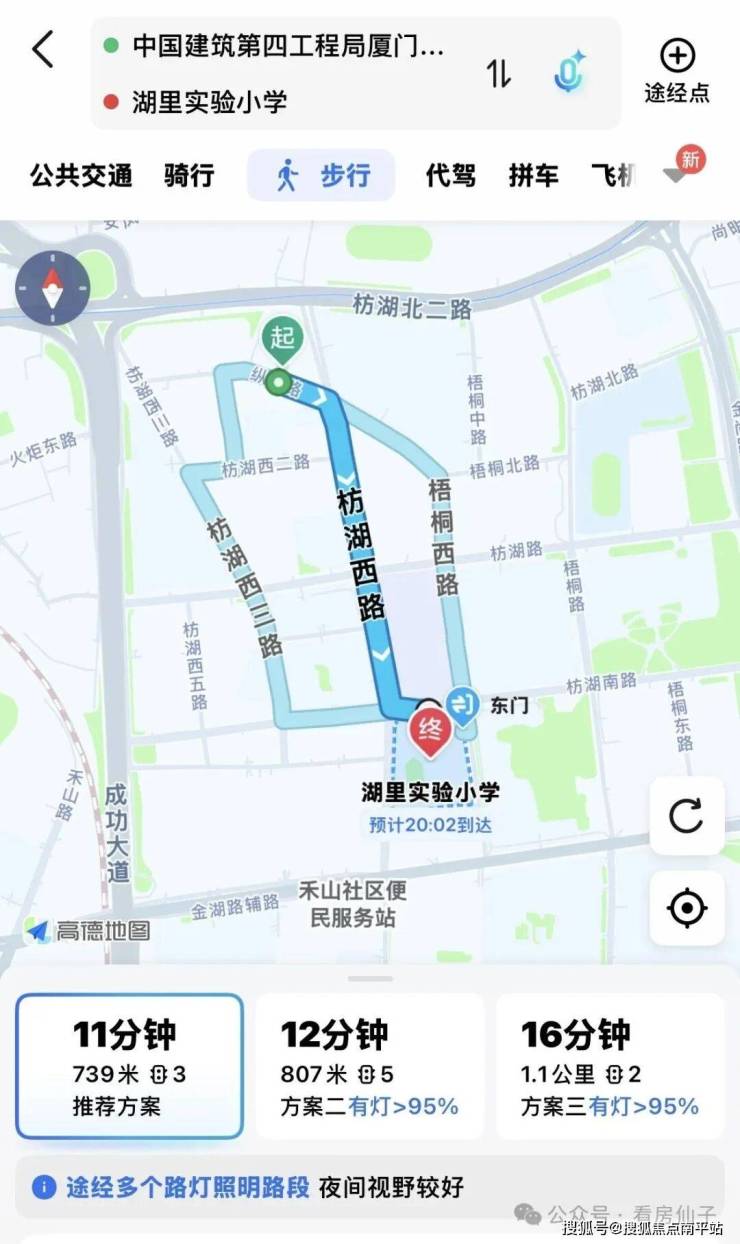This screenshot has height=1244, width=740.
Task: Go back using the top-left arrow
Action: (x=42, y=48)
